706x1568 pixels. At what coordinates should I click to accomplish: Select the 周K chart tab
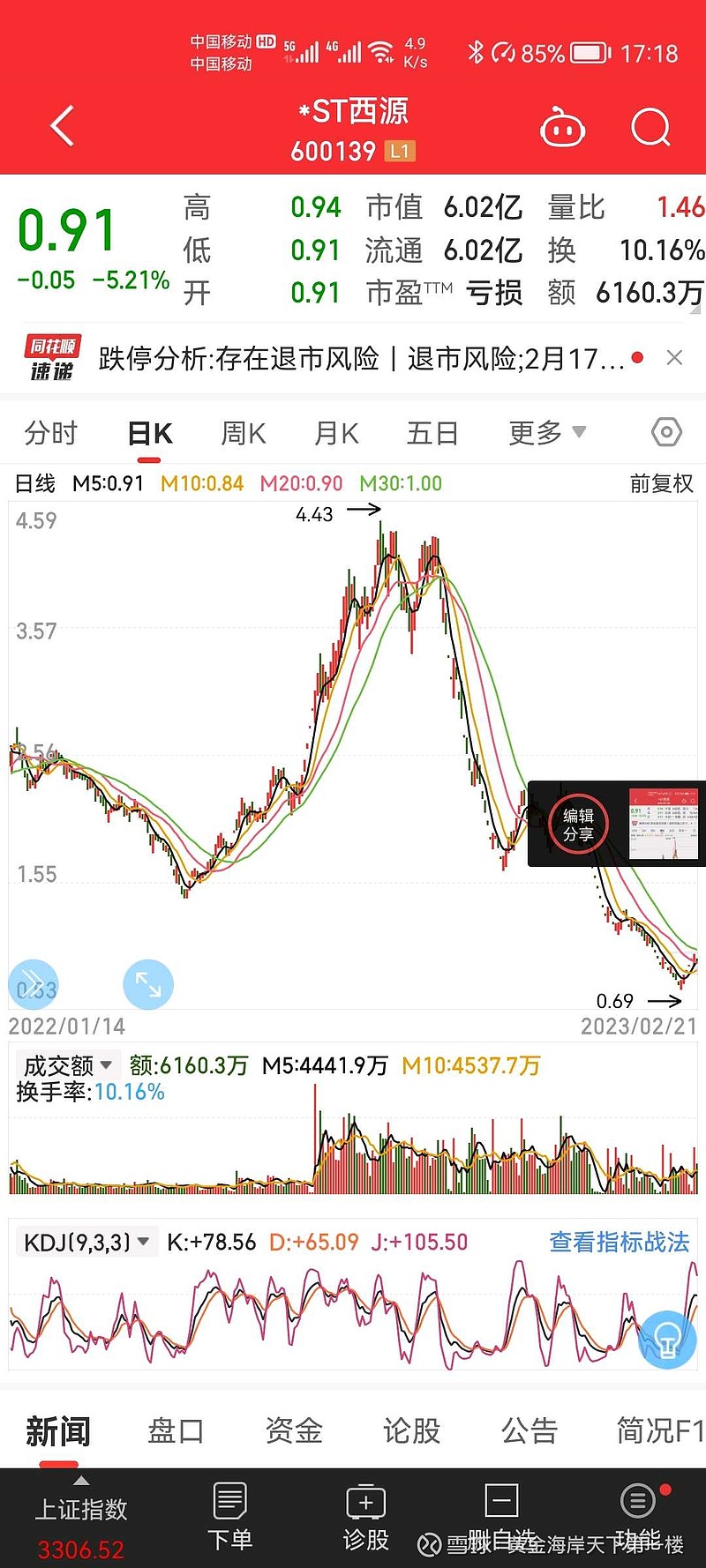[x=243, y=433]
